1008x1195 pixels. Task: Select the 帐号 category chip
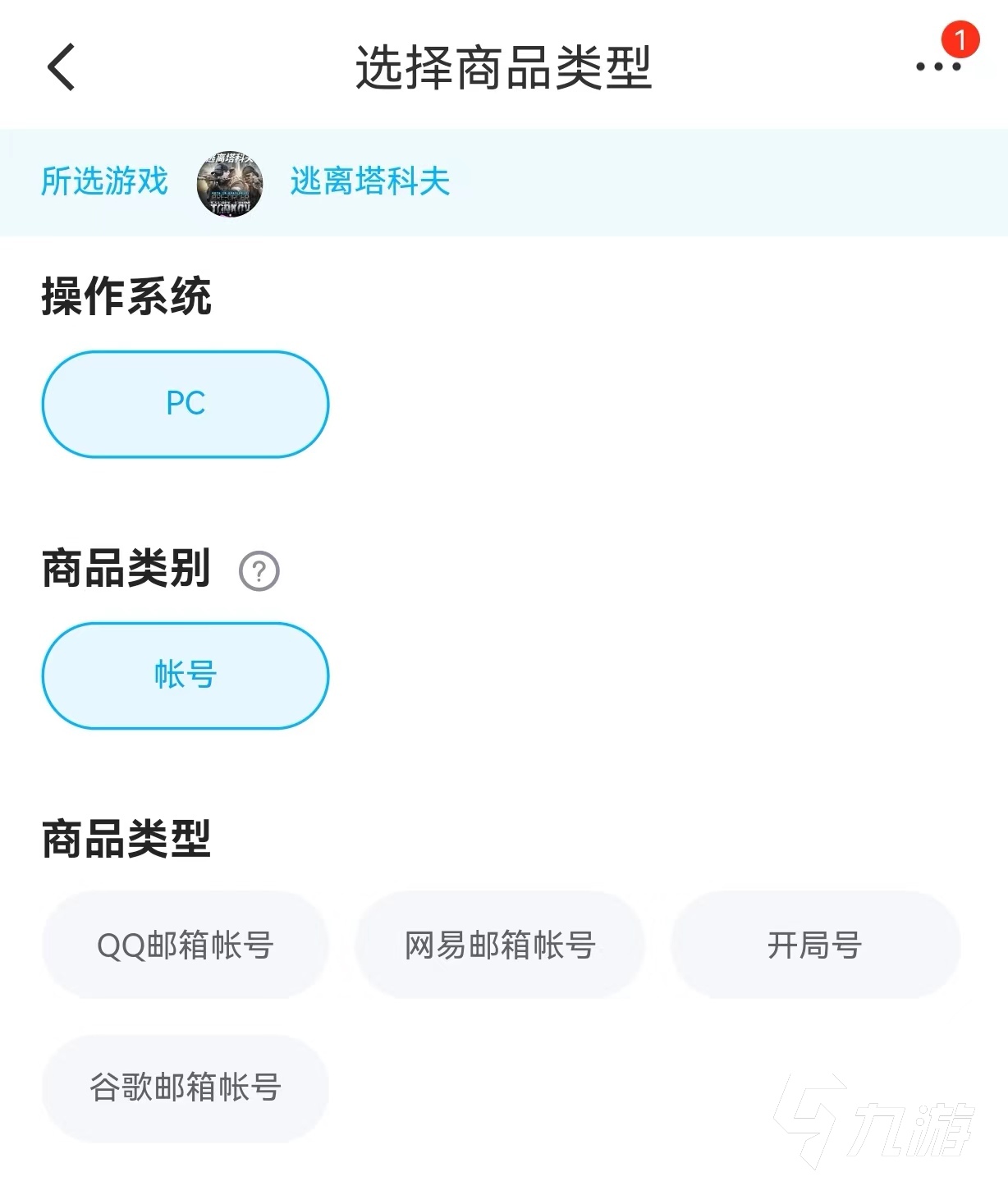point(186,675)
